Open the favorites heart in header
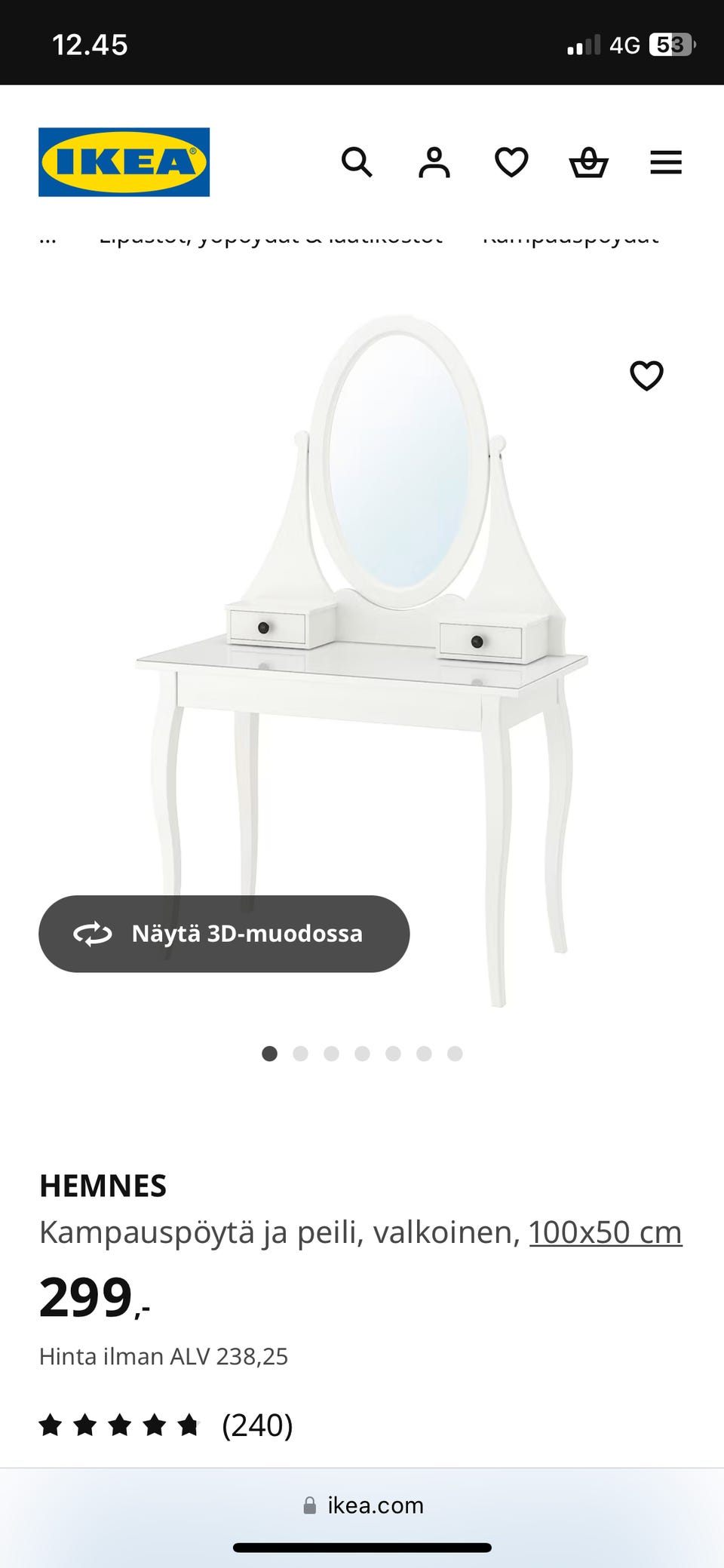This screenshot has width=724, height=1568. pyautogui.click(x=511, y=162)
